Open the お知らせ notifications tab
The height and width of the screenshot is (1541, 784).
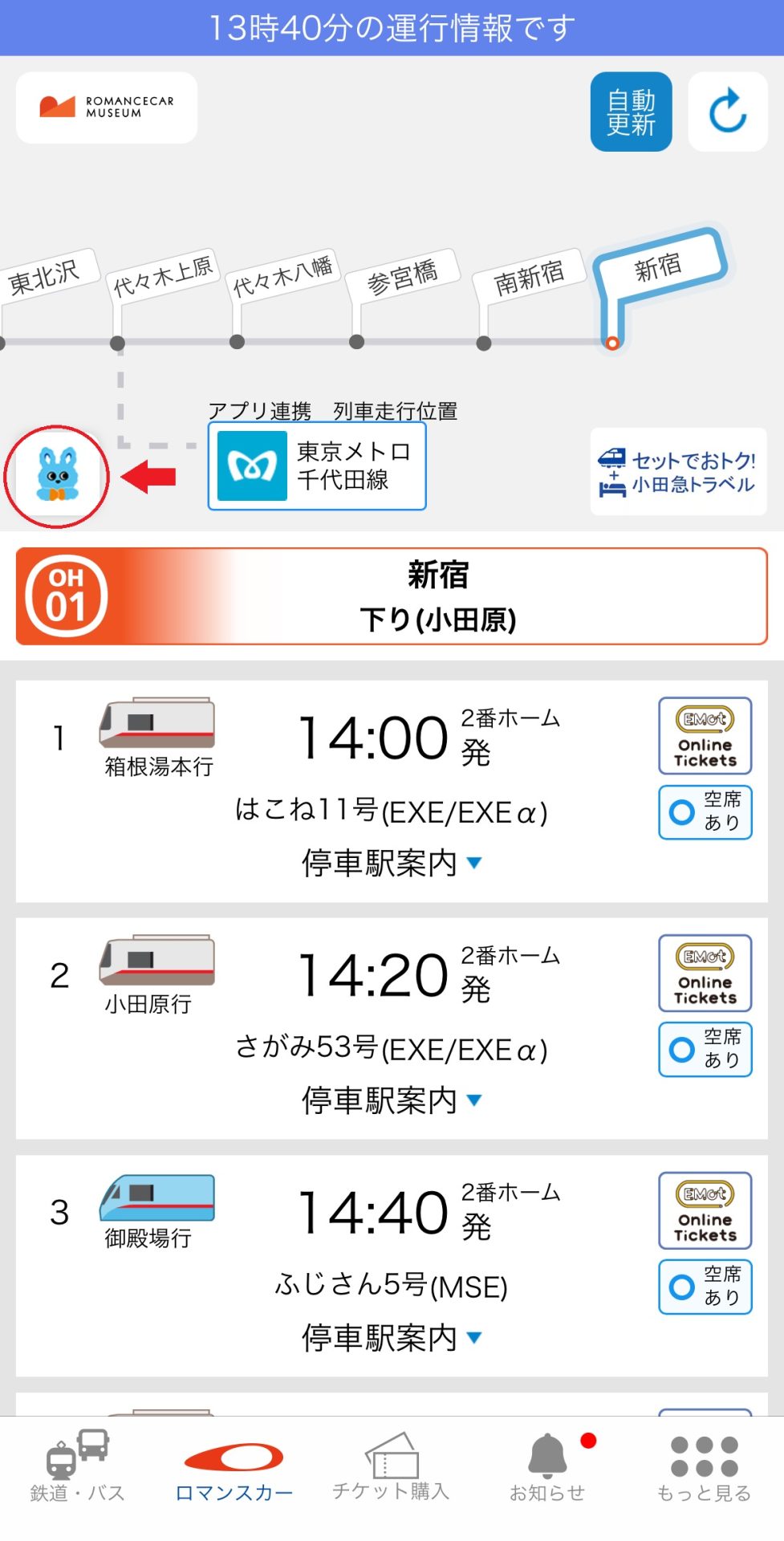[x=548, y=1467]
